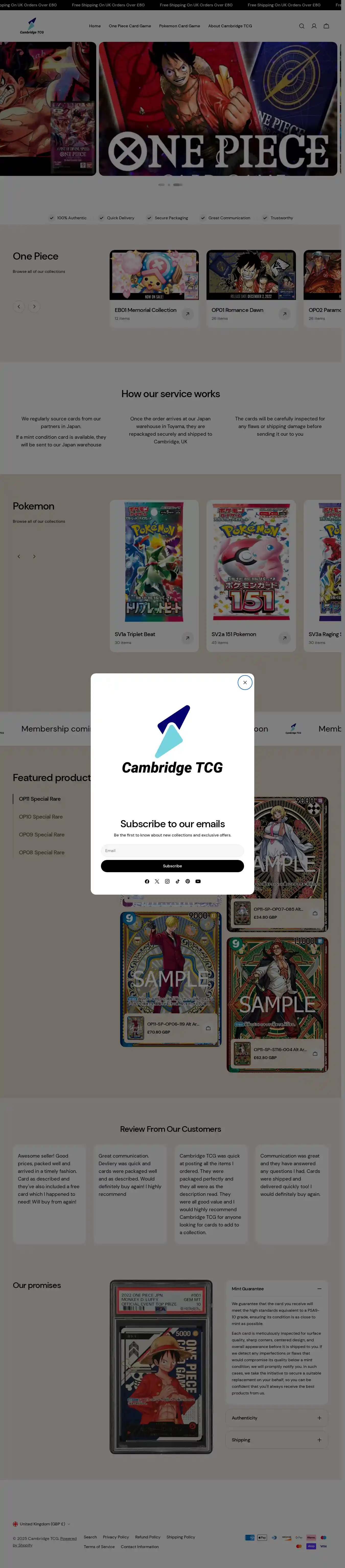Open Pokemon Card Game menu

tap(179, 26)
